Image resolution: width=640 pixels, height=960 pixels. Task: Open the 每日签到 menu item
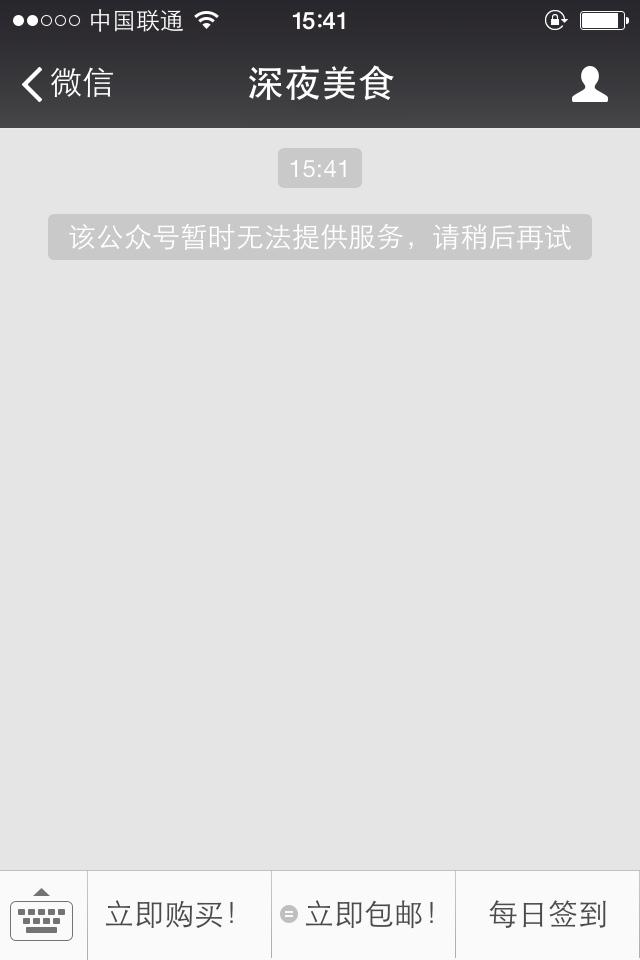click(547, 915)
